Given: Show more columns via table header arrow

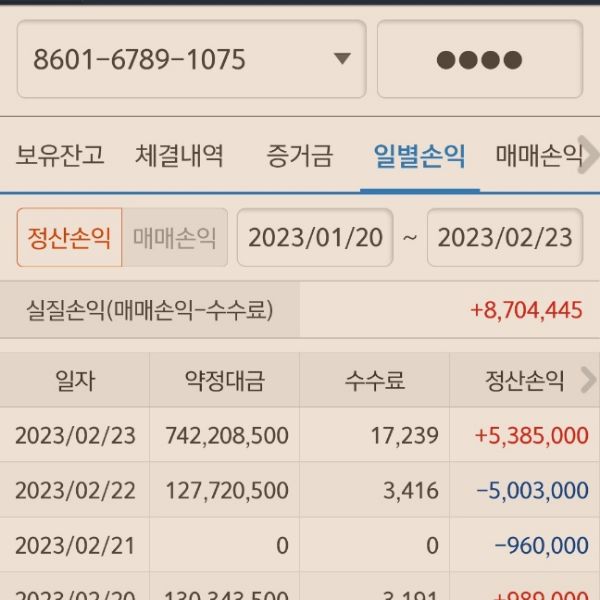Looking at the screenshot, I should (588, 380).
